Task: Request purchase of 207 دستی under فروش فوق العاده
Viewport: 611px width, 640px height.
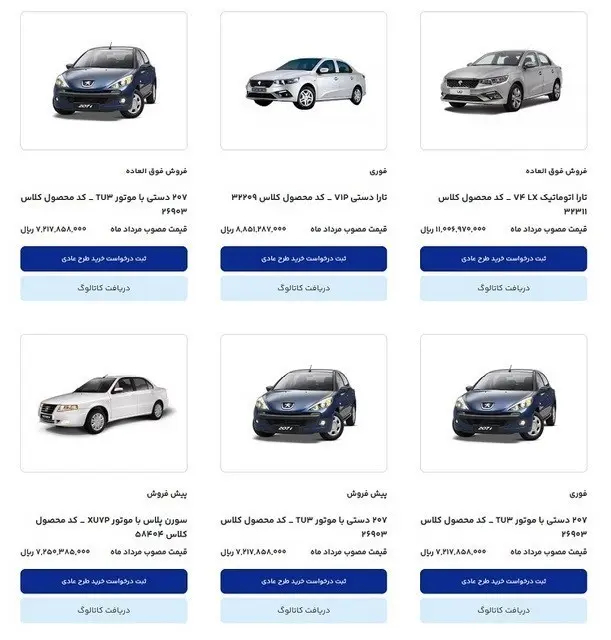Action: pos(103,258)
